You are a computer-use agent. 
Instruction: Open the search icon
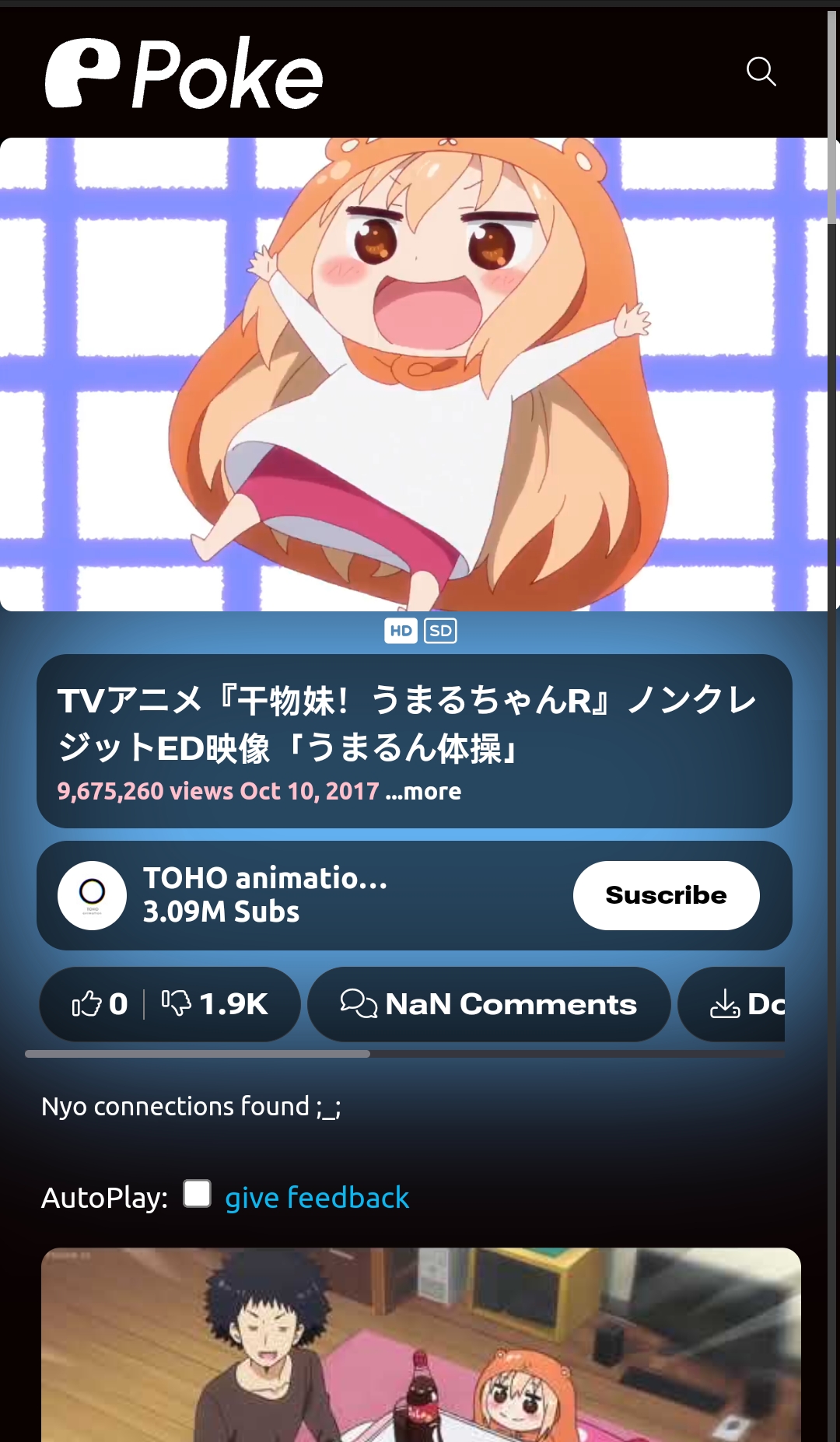point(761,72)
